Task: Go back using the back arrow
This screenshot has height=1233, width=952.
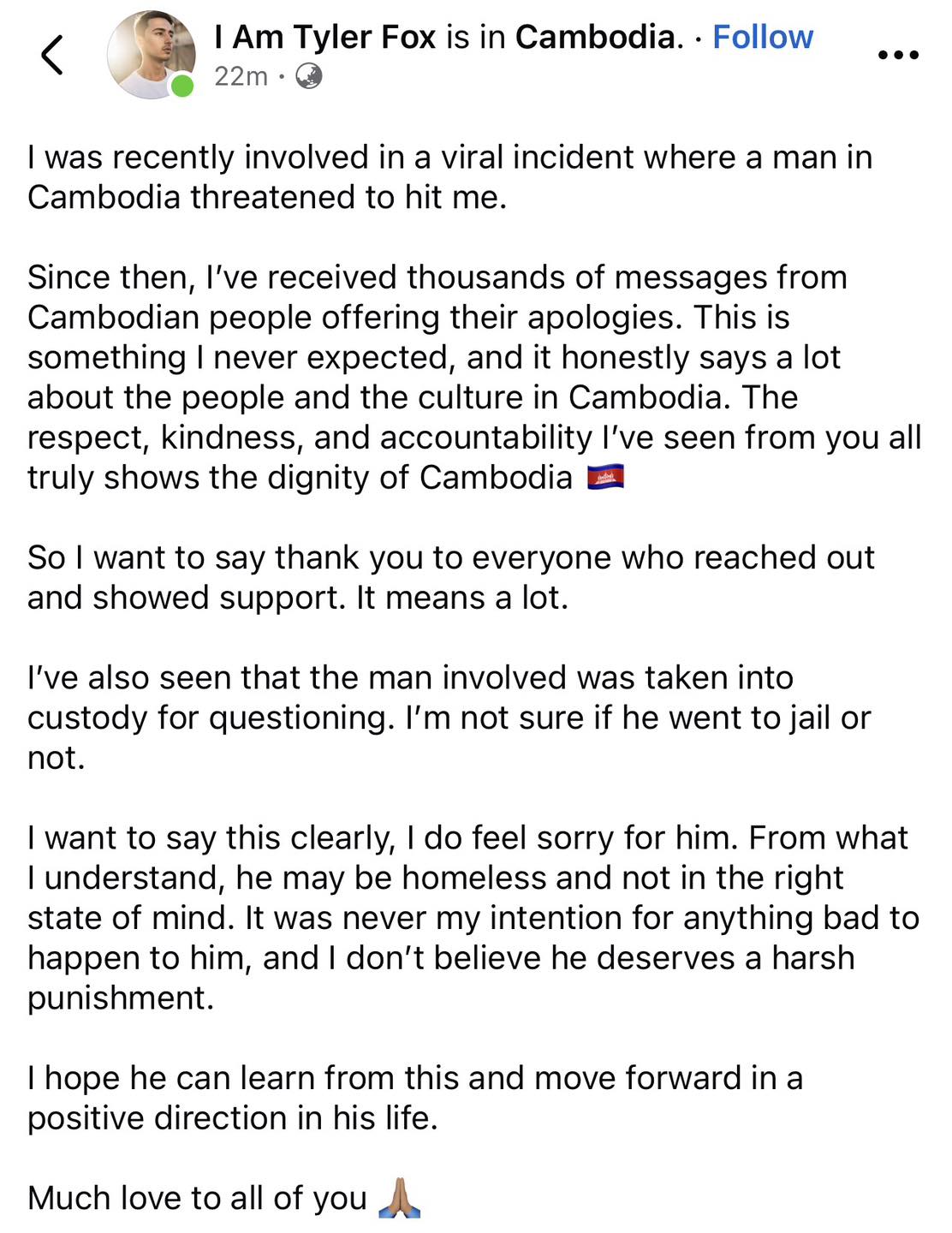Action: tap(52, 55)
